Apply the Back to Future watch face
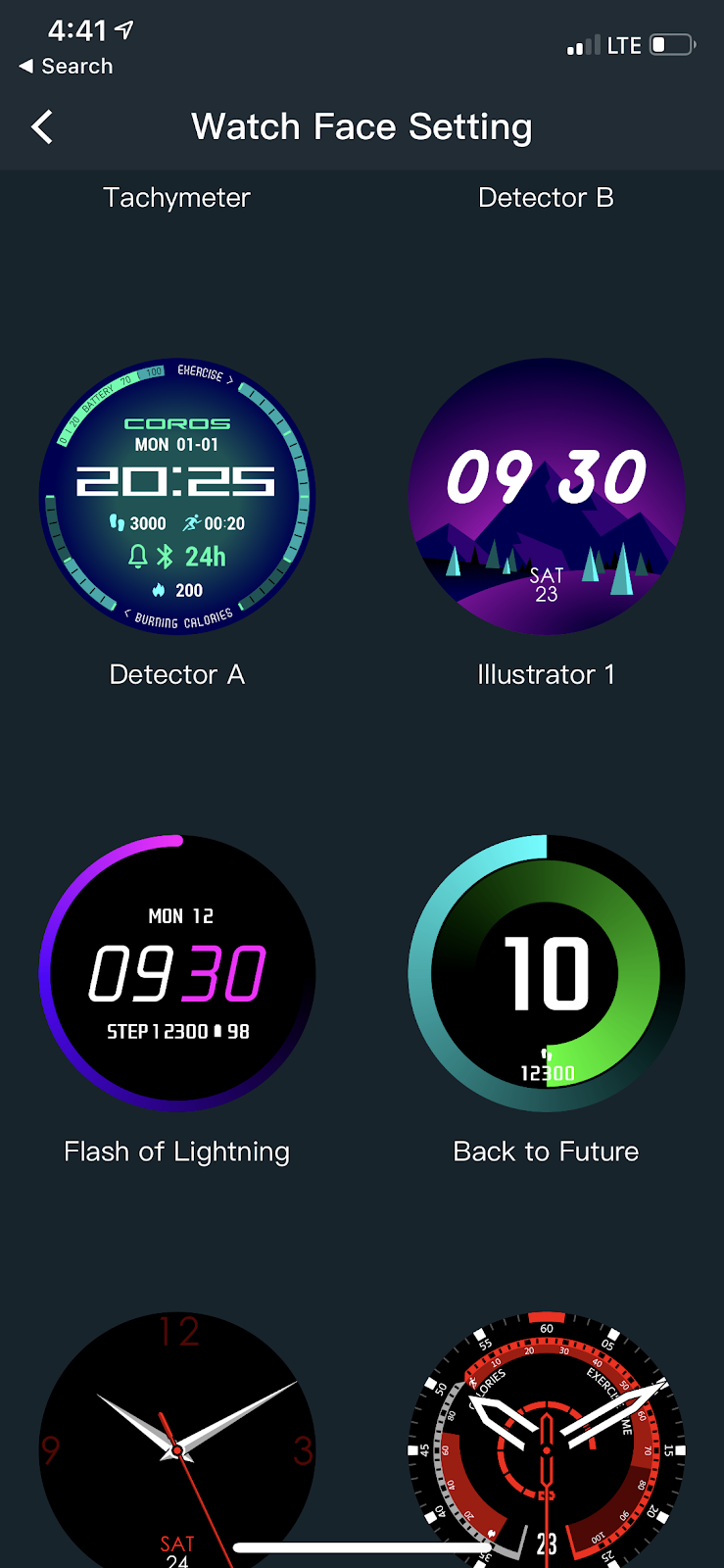This screenshot has width=724, height=1568. 547,973
